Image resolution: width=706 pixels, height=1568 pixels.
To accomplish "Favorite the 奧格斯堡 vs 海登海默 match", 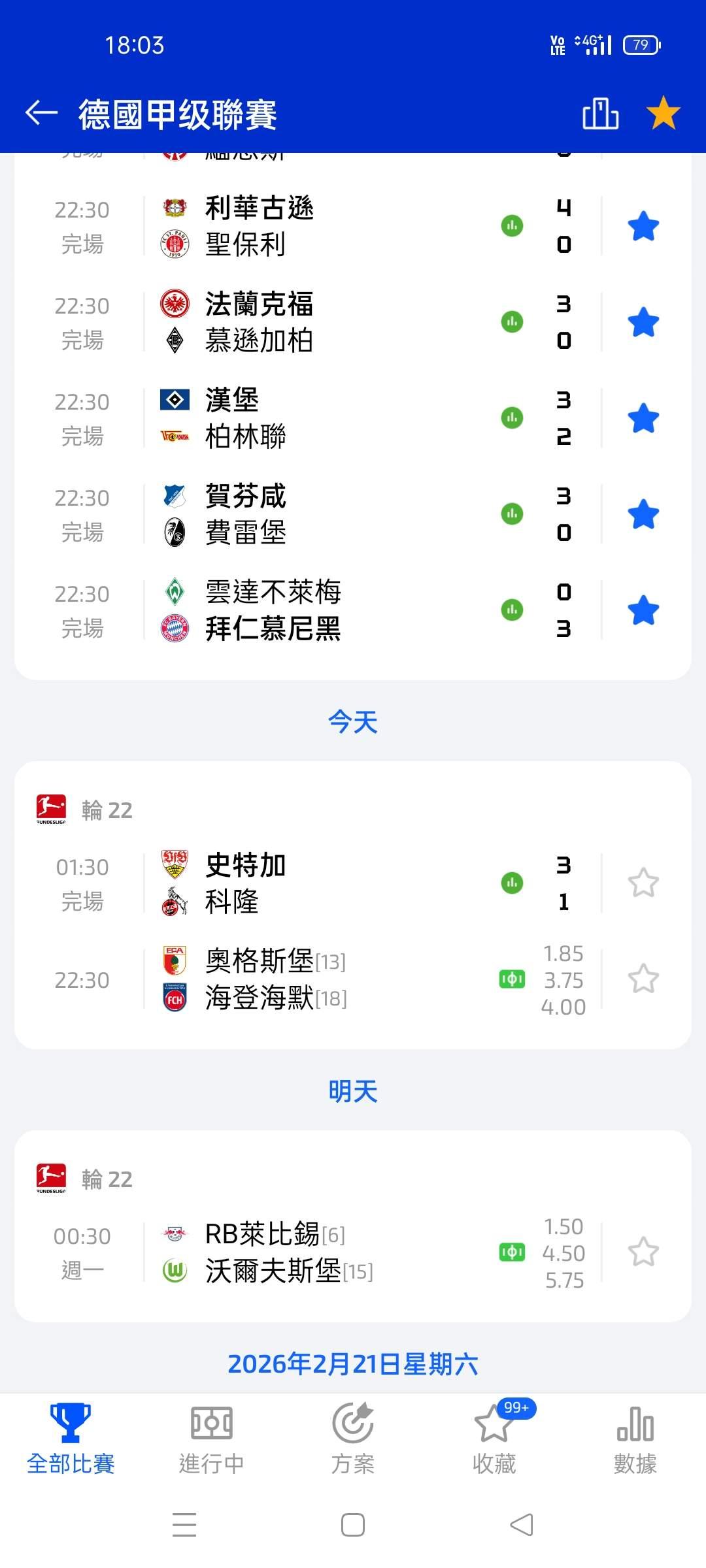I will click(x=643, y=979).
